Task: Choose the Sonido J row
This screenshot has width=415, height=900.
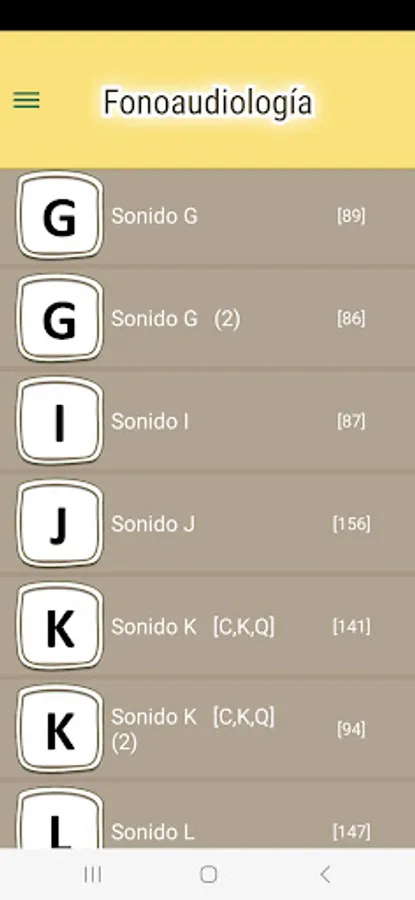Action: pyautogui.click(x=207, y=523)
